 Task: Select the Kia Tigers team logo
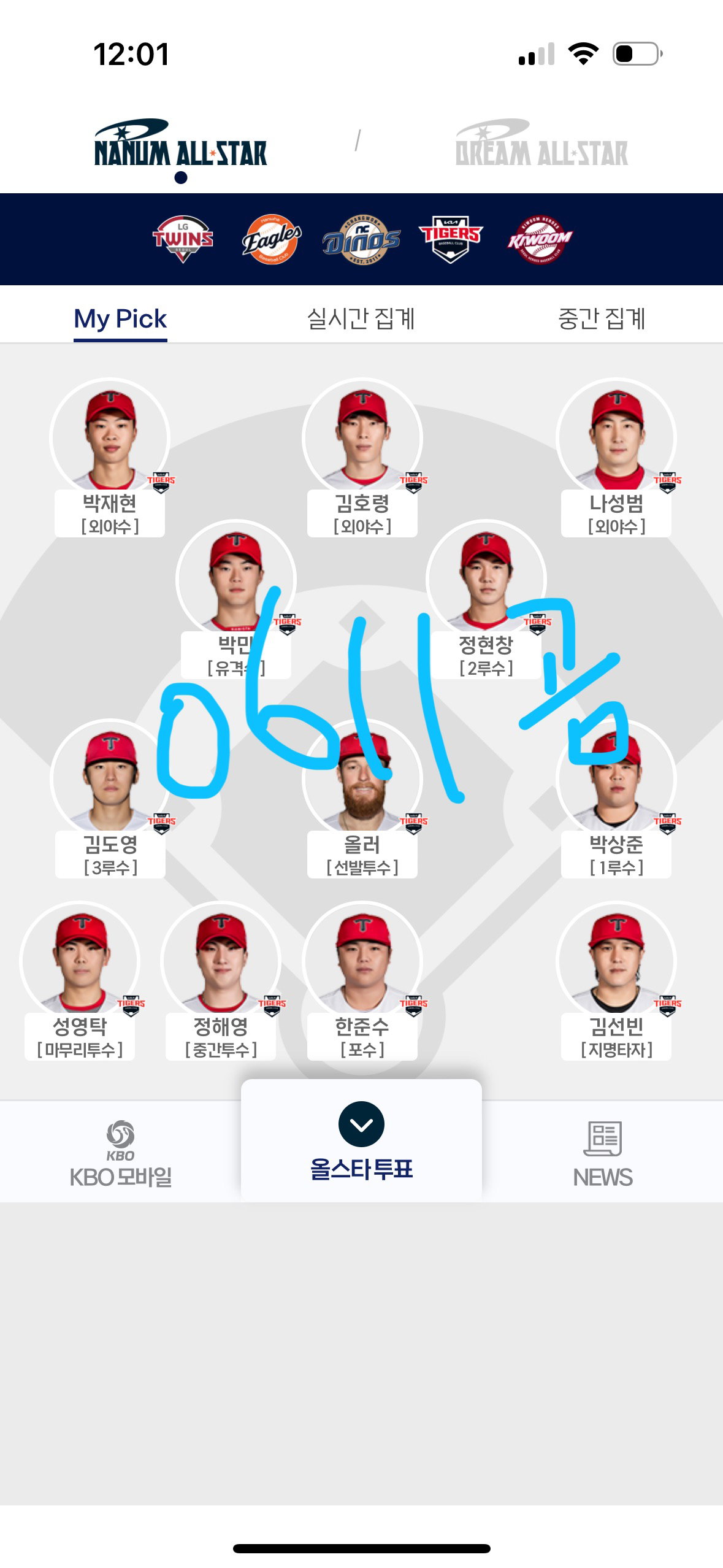point(451,239)
